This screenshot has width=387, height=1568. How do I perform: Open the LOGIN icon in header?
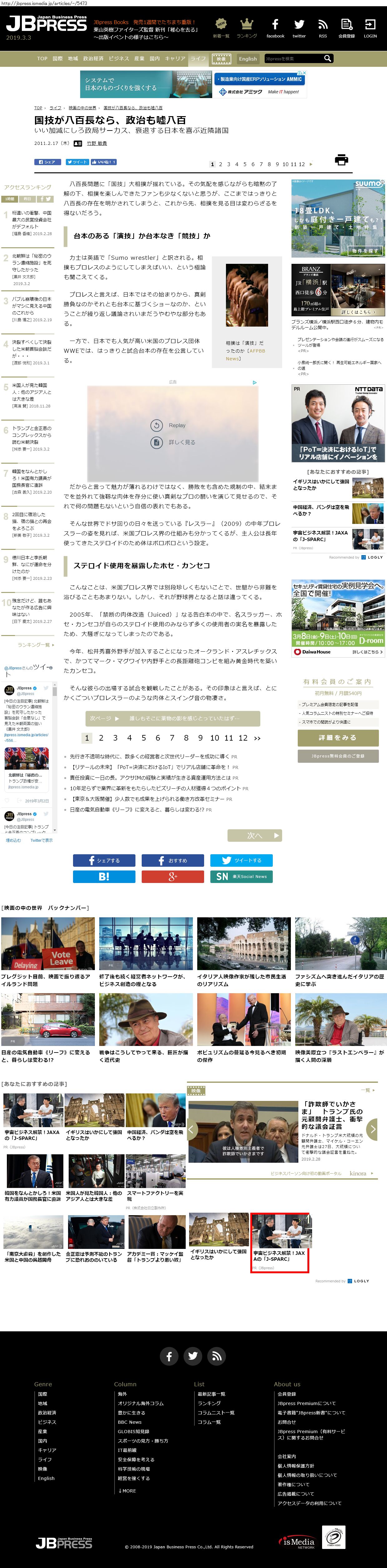click(x=370, y=28)
